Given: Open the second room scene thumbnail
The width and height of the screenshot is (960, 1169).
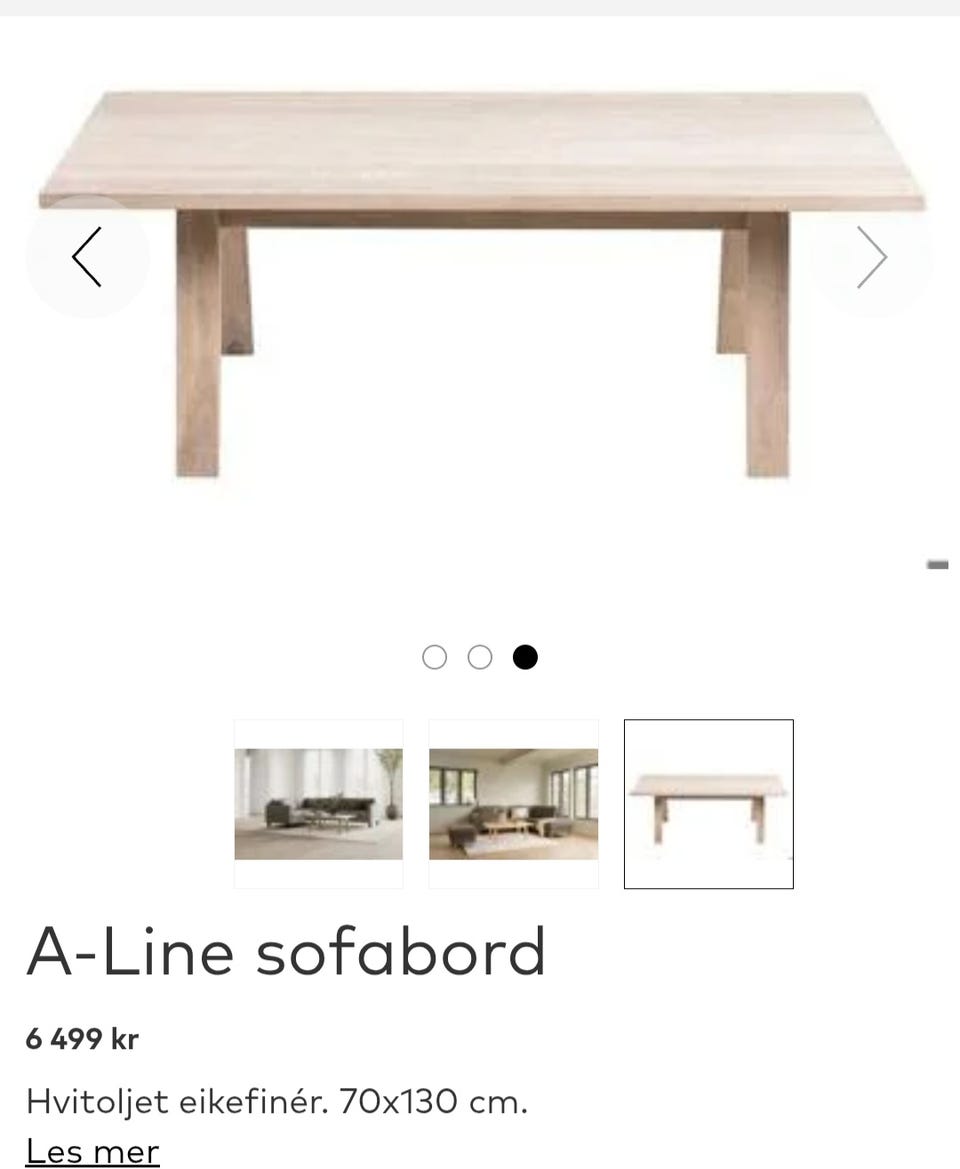Looking at the screenshot, I should tap(513, 803).
